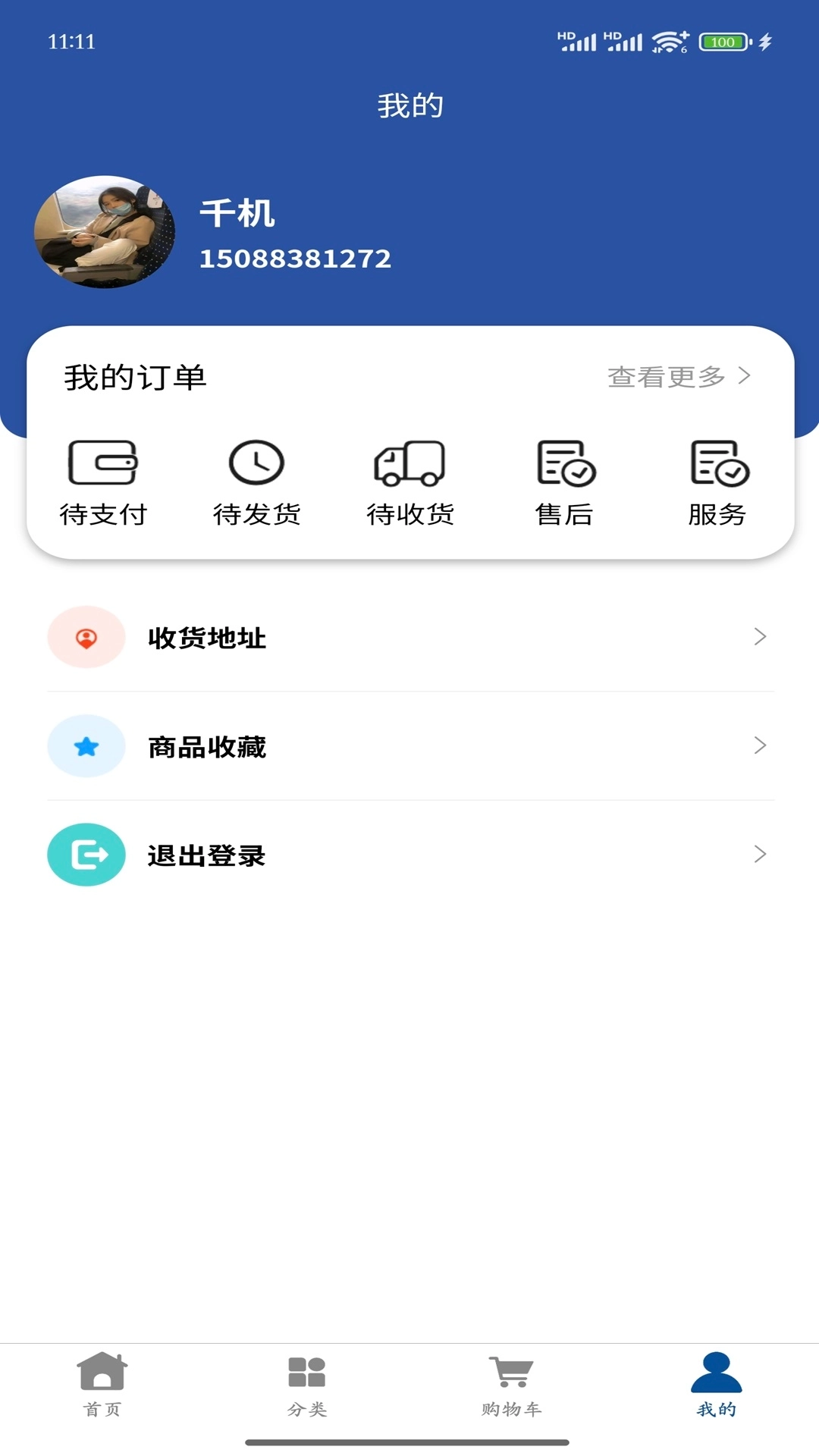Click the profile avatar photo
The width and height of the screenshot is (819, 1456).
[x=104, y=231]
